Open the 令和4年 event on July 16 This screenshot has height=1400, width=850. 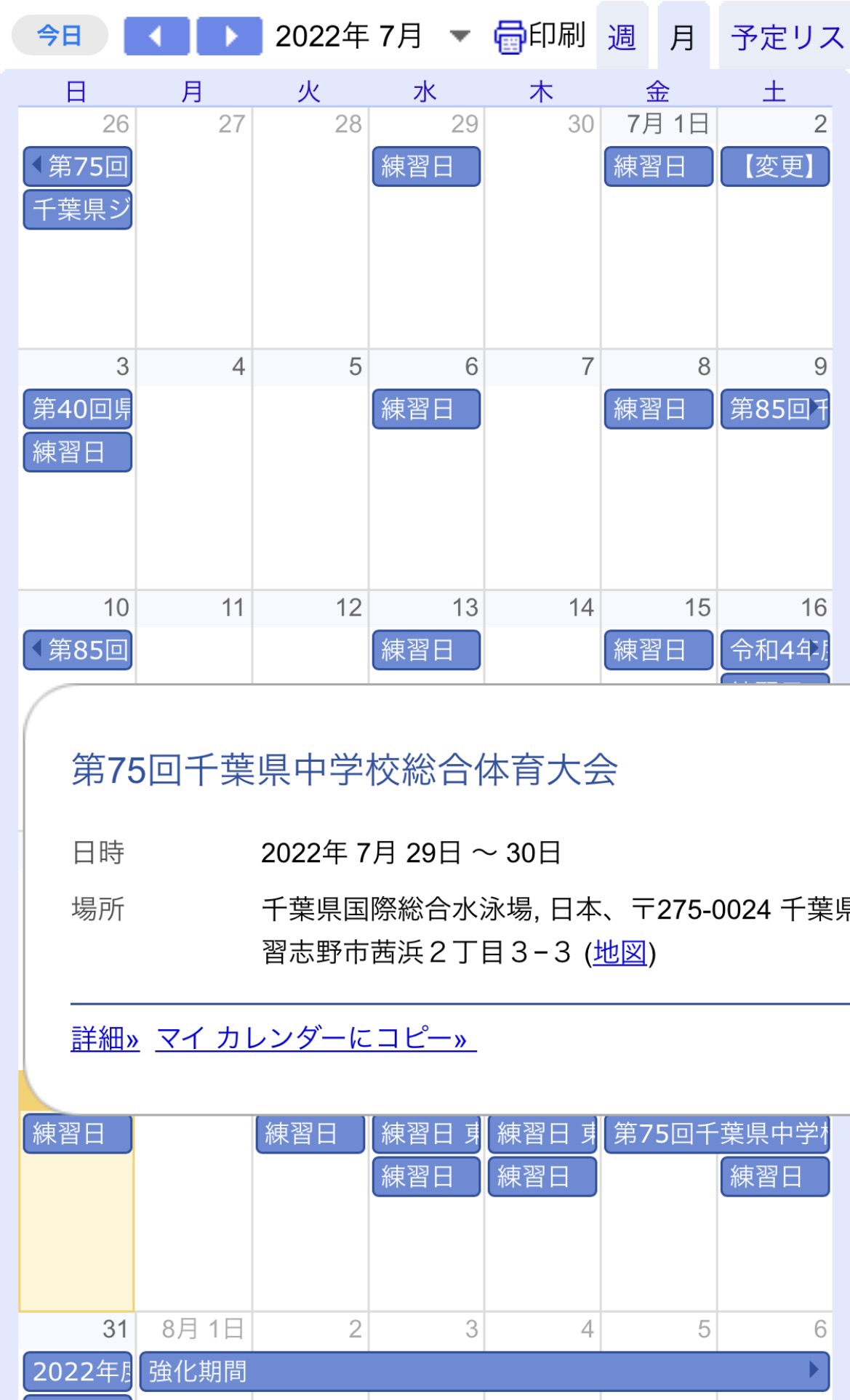tap(775, 649)
